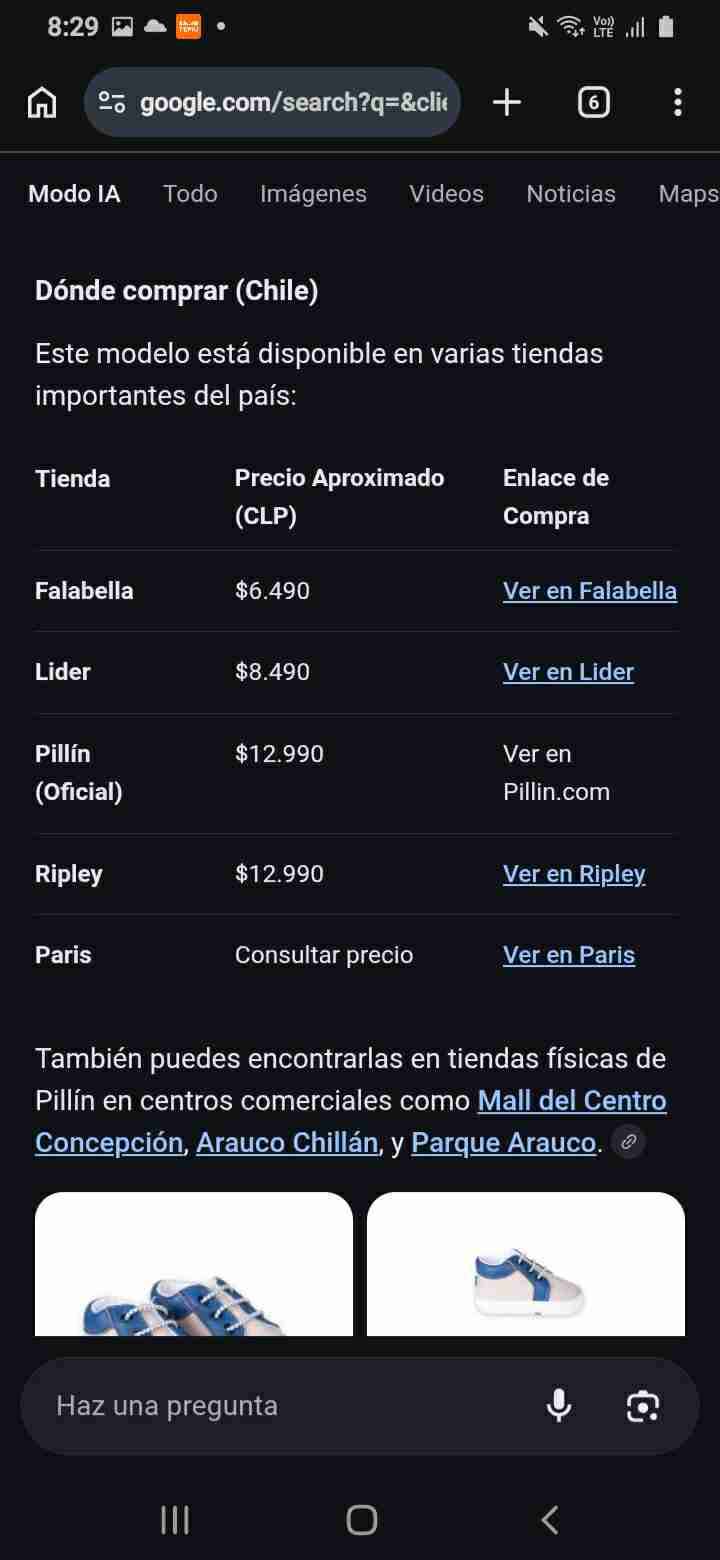
Task: Switch to the Imágenes tab
Action: pyautogui.click(x=313, y=194)
